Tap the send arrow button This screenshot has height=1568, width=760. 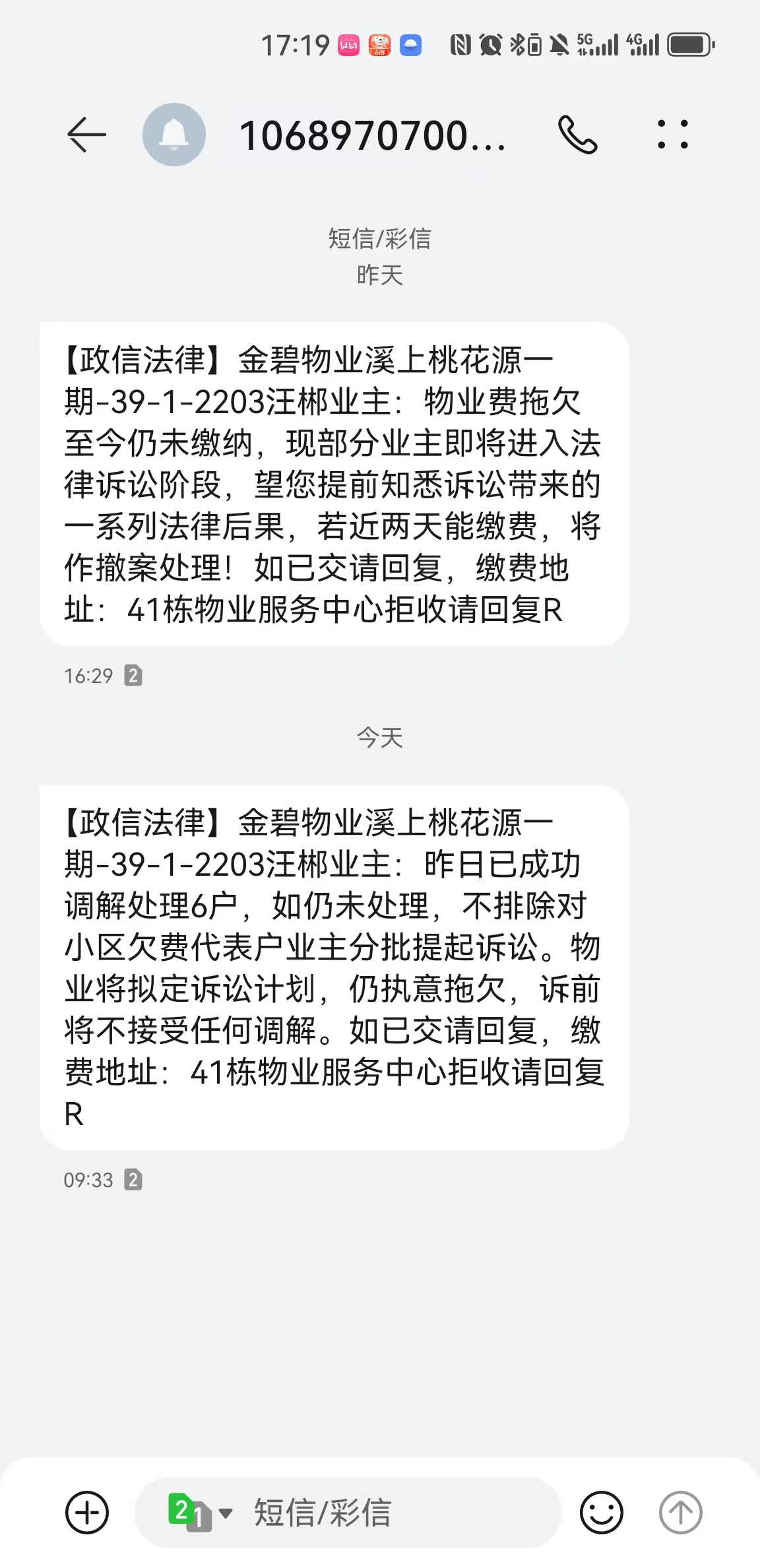[x=680, y=1512]
